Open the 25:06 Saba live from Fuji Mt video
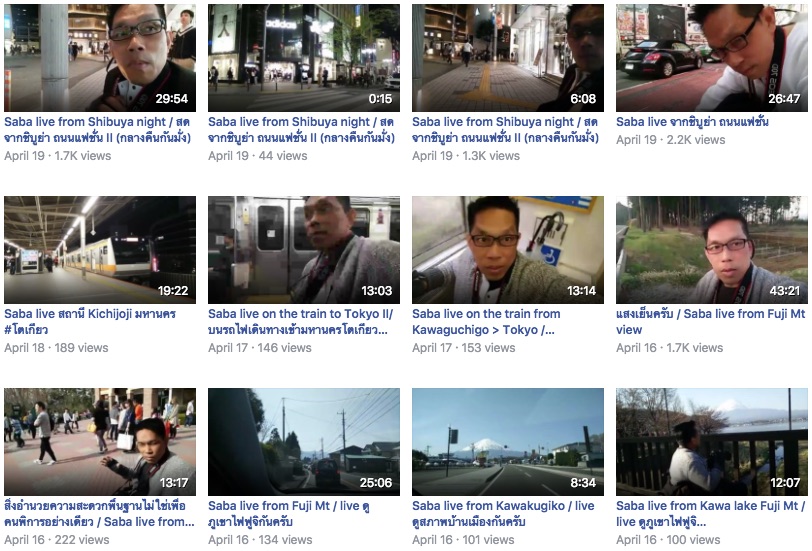Screen dimensions: 812x551 [304, 441]
